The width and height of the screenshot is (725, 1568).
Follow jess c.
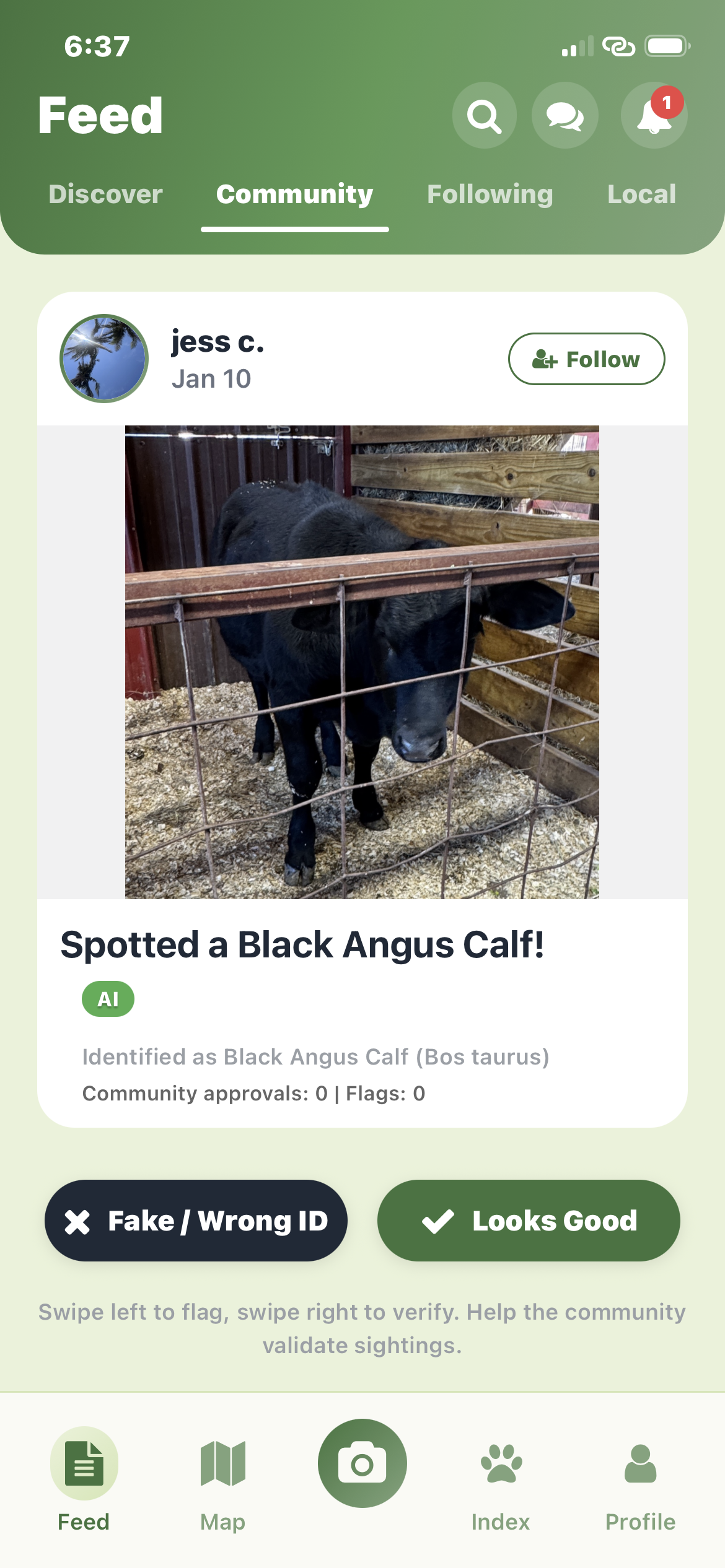(x=586, y=359)
